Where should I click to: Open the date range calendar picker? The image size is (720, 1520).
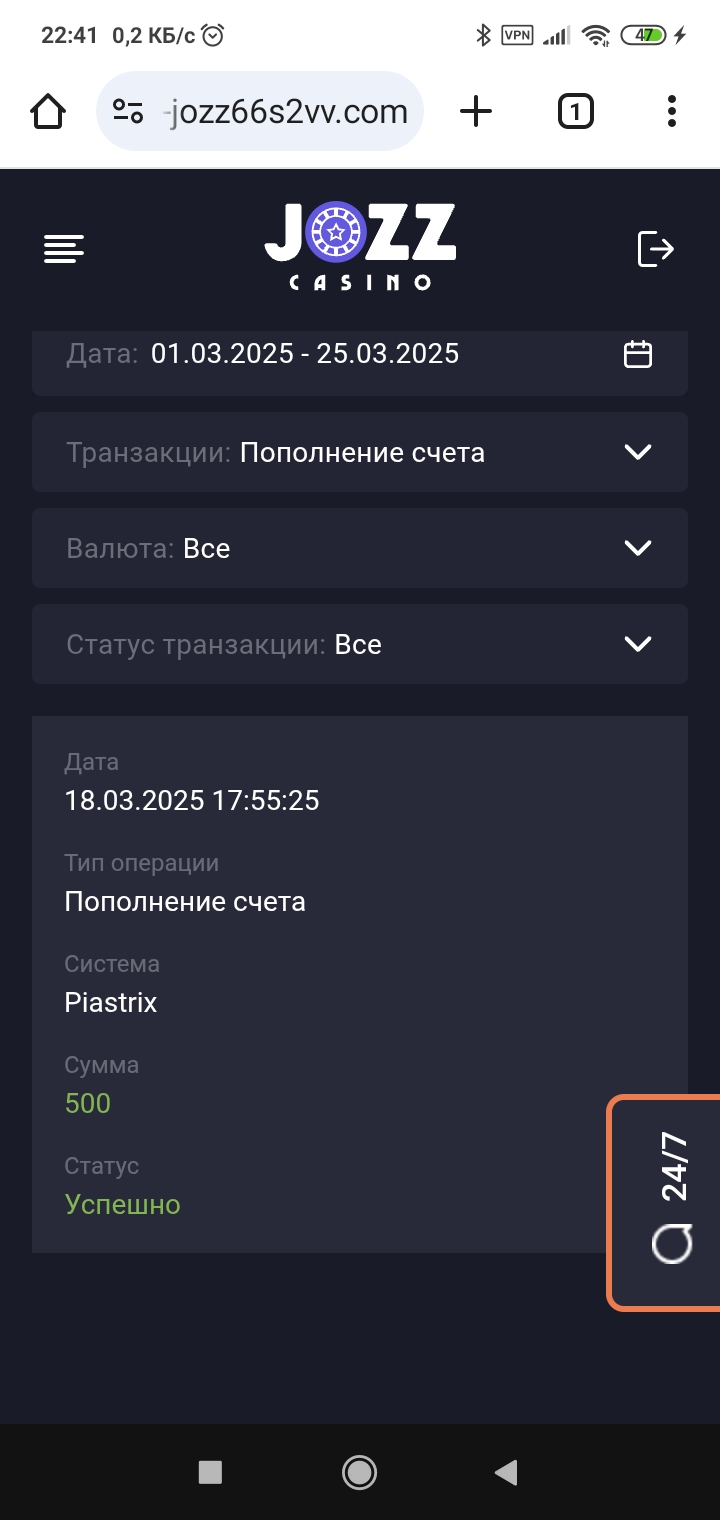638,354
